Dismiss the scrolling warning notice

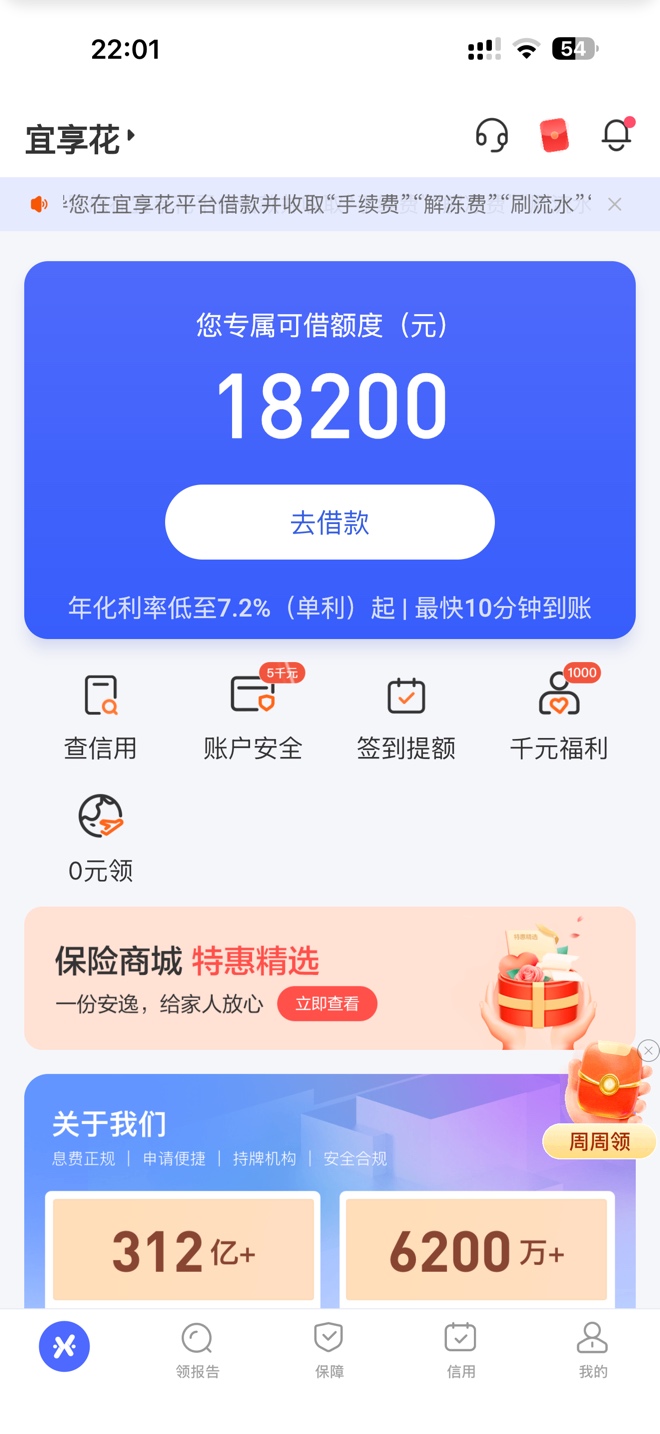click(614, 204)
